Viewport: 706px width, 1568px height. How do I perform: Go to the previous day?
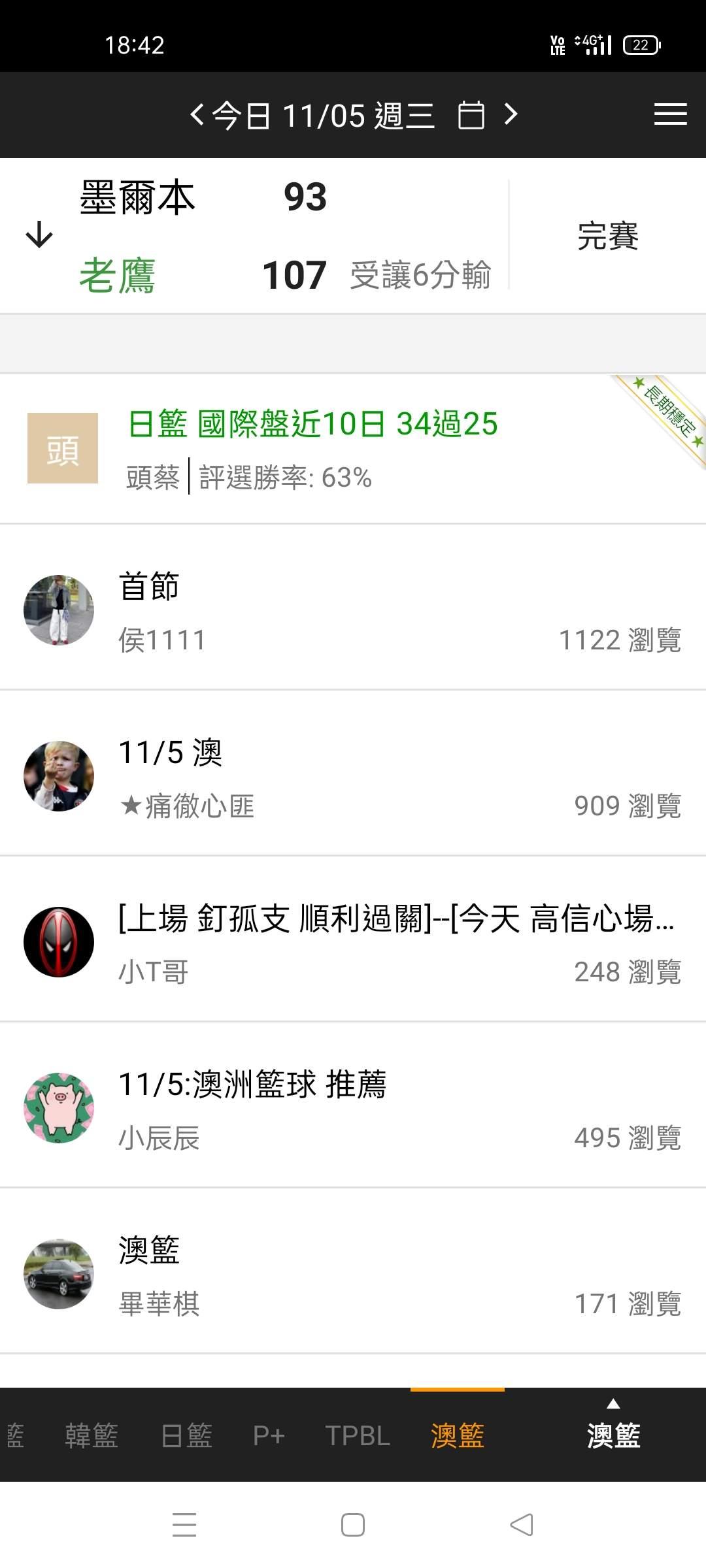pos(197,116)
